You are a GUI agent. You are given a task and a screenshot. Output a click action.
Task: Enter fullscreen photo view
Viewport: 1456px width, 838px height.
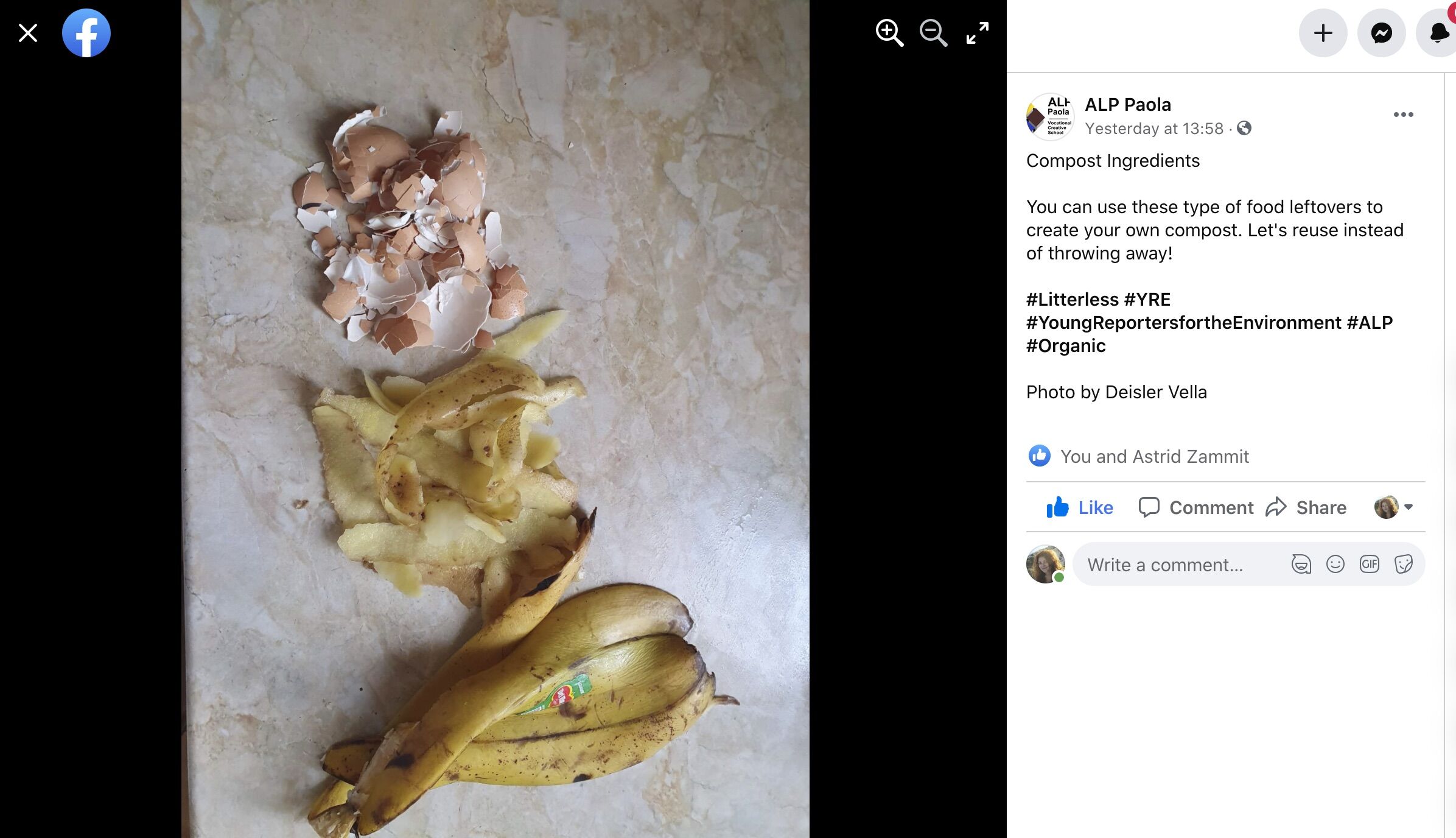point(978,33)
